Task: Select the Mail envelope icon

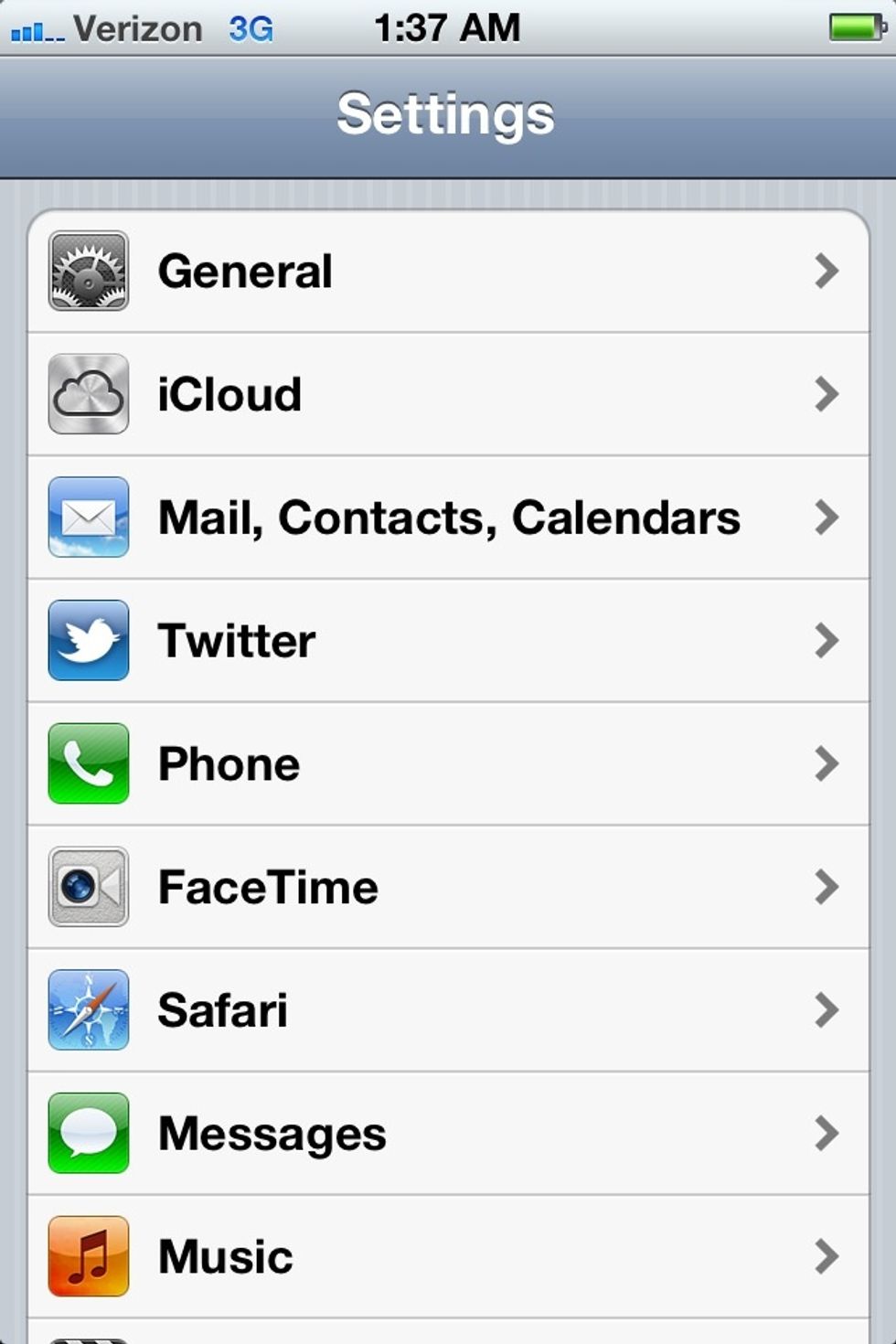Action: 88,517
